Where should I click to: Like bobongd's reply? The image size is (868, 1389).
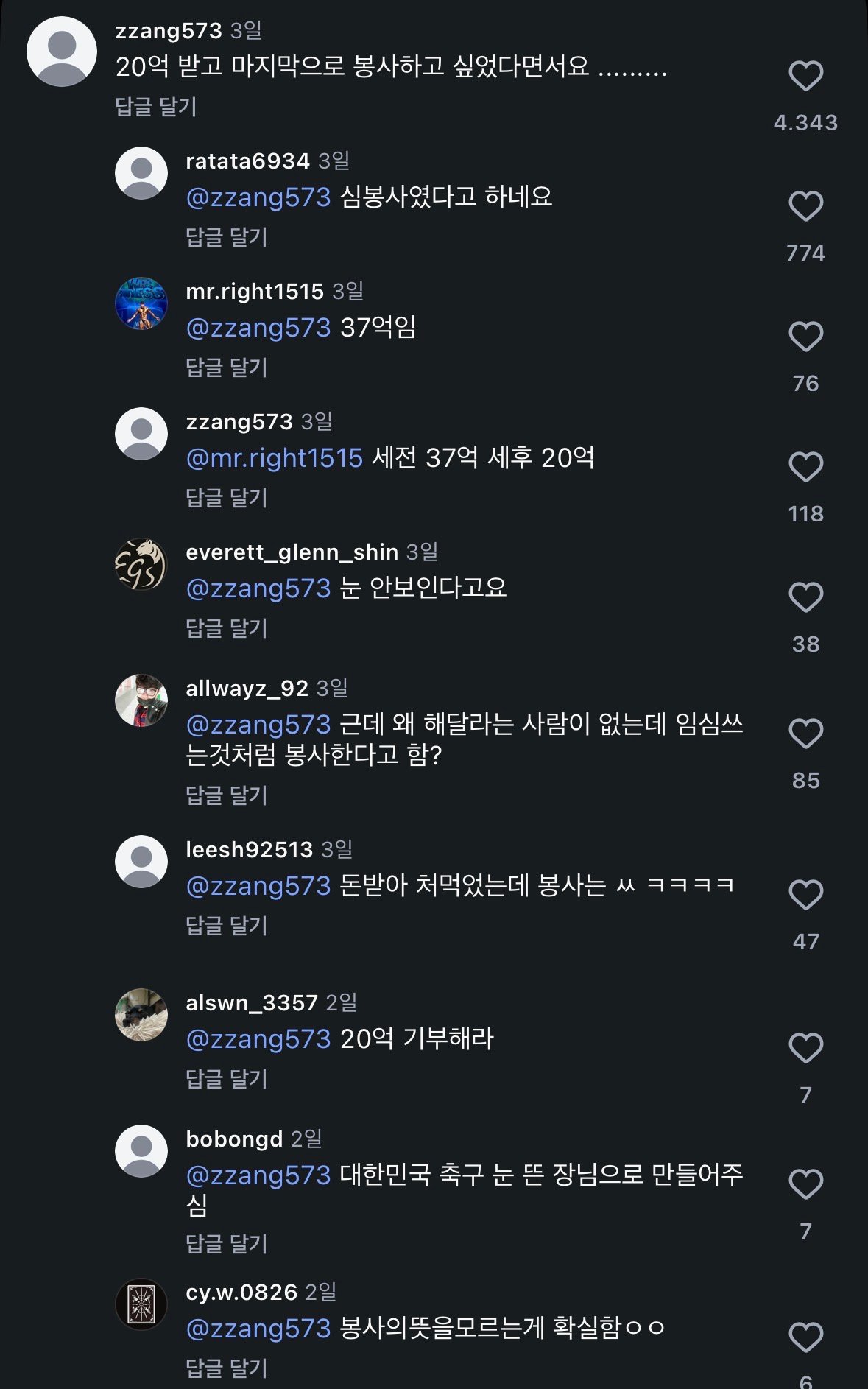tap(805, 1184)
